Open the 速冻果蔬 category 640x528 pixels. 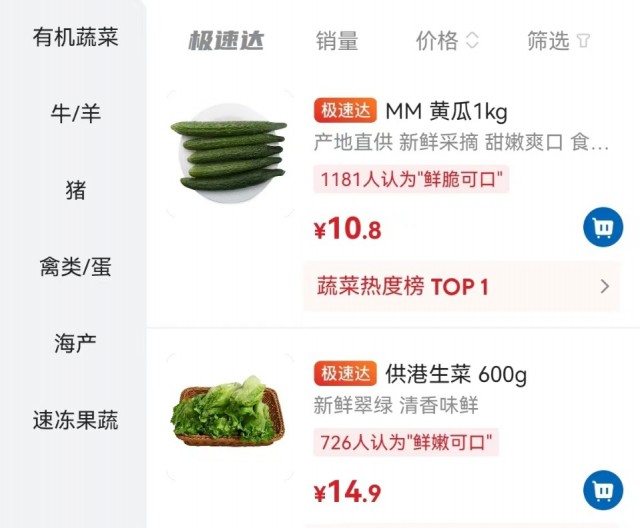(75, 420)
